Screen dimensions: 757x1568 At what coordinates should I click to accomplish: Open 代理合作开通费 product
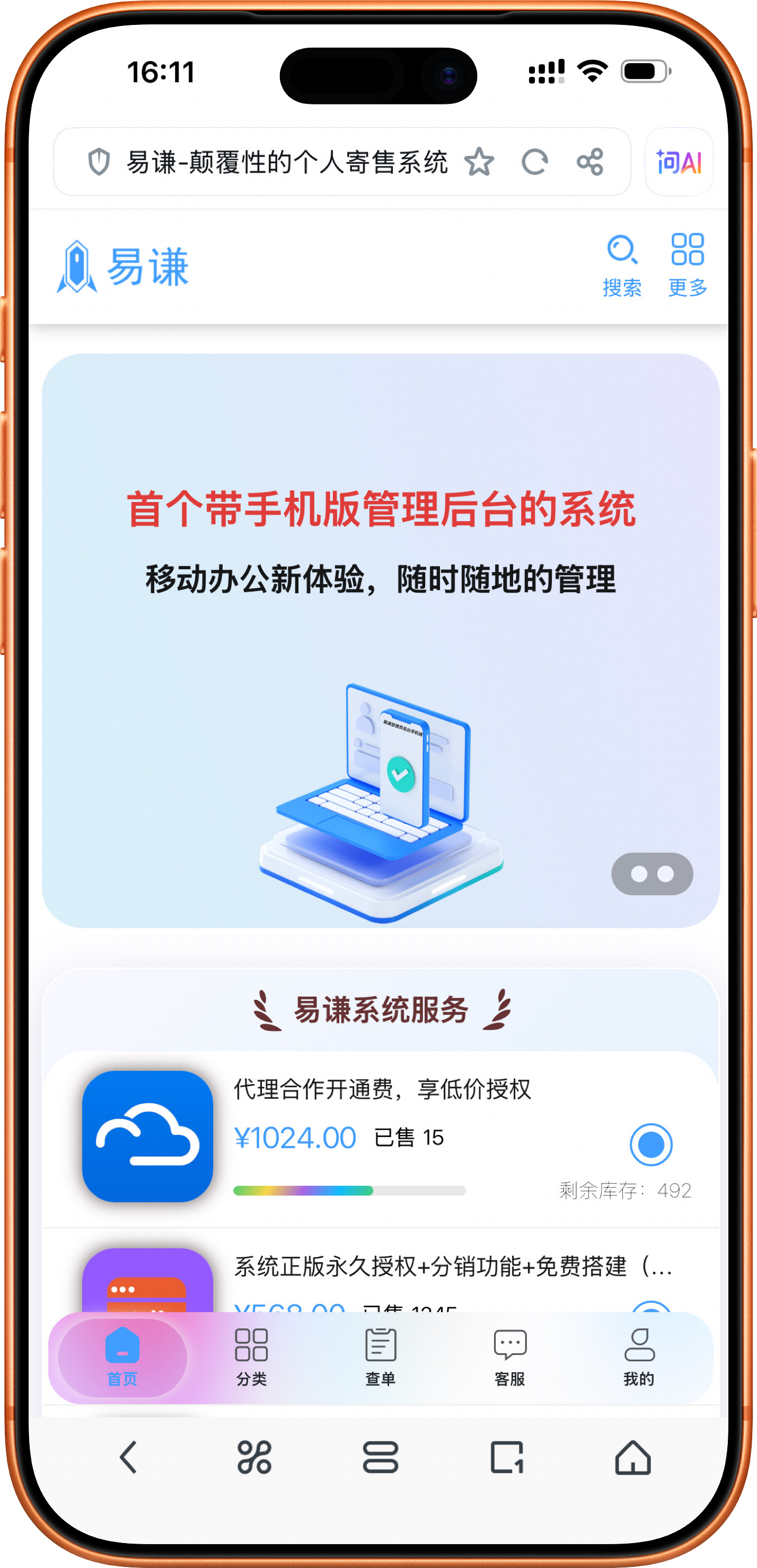tap(382, 1089)
